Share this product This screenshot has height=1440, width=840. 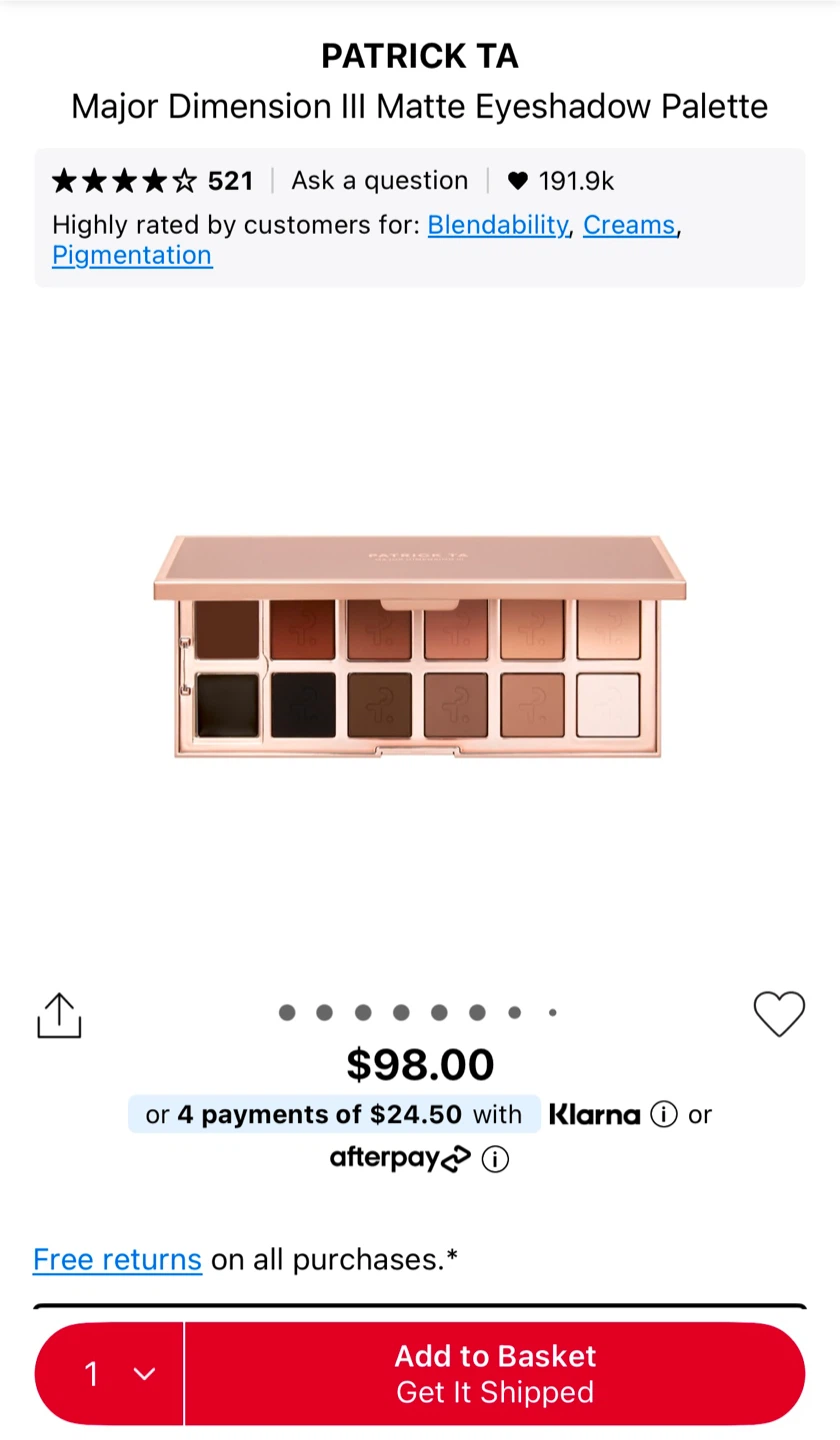(59, 1015)
